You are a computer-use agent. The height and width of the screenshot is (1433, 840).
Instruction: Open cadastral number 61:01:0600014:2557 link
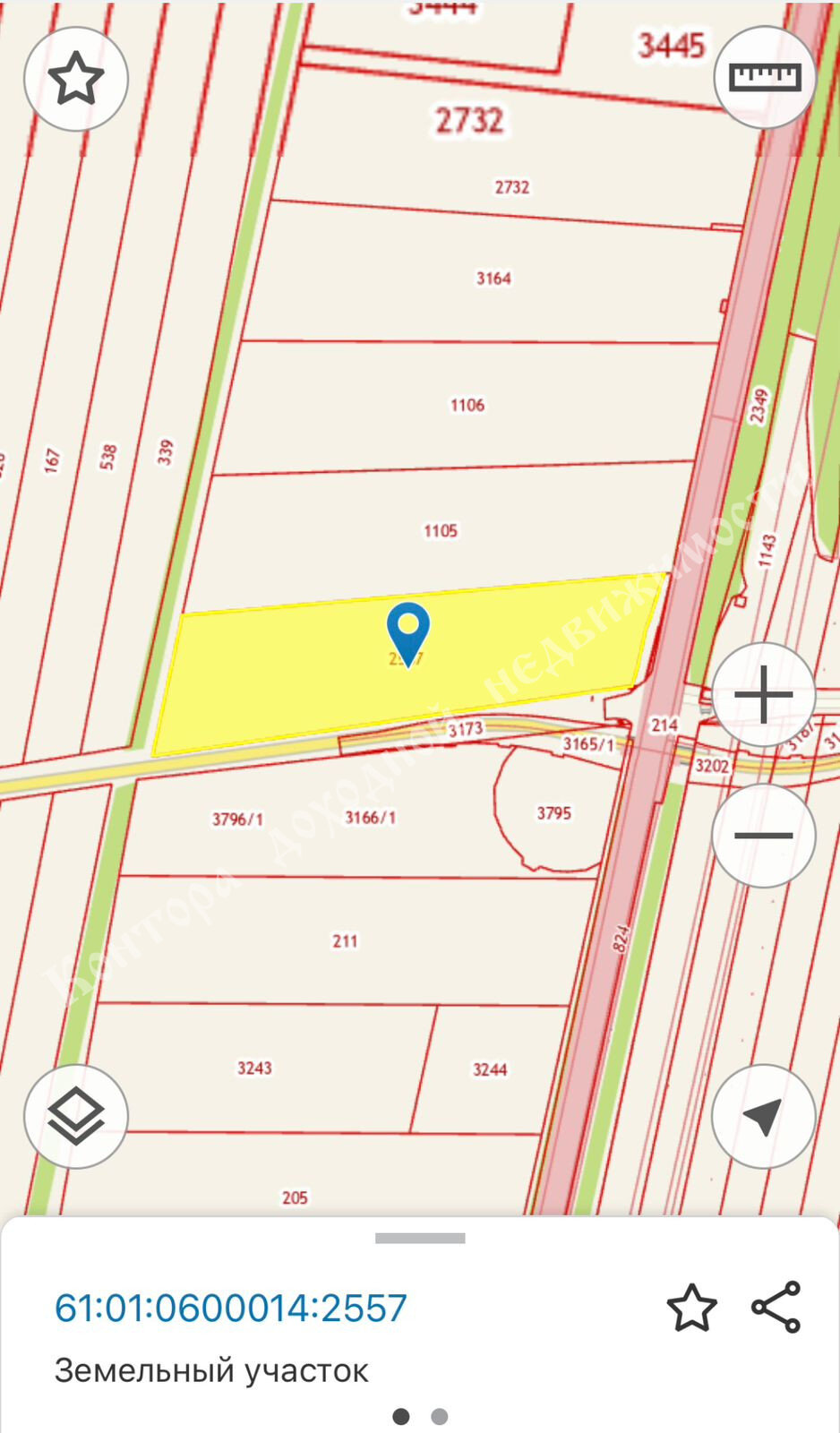tap(231, 1308)
